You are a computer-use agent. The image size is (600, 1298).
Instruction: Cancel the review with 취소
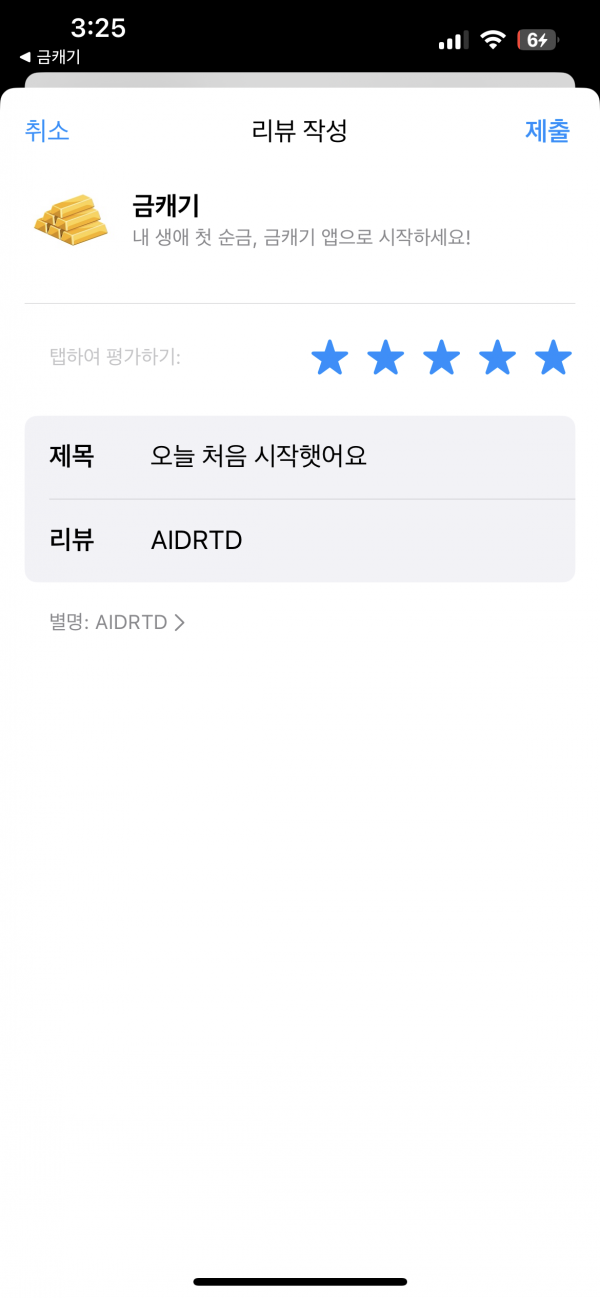[x=47, y=131]
